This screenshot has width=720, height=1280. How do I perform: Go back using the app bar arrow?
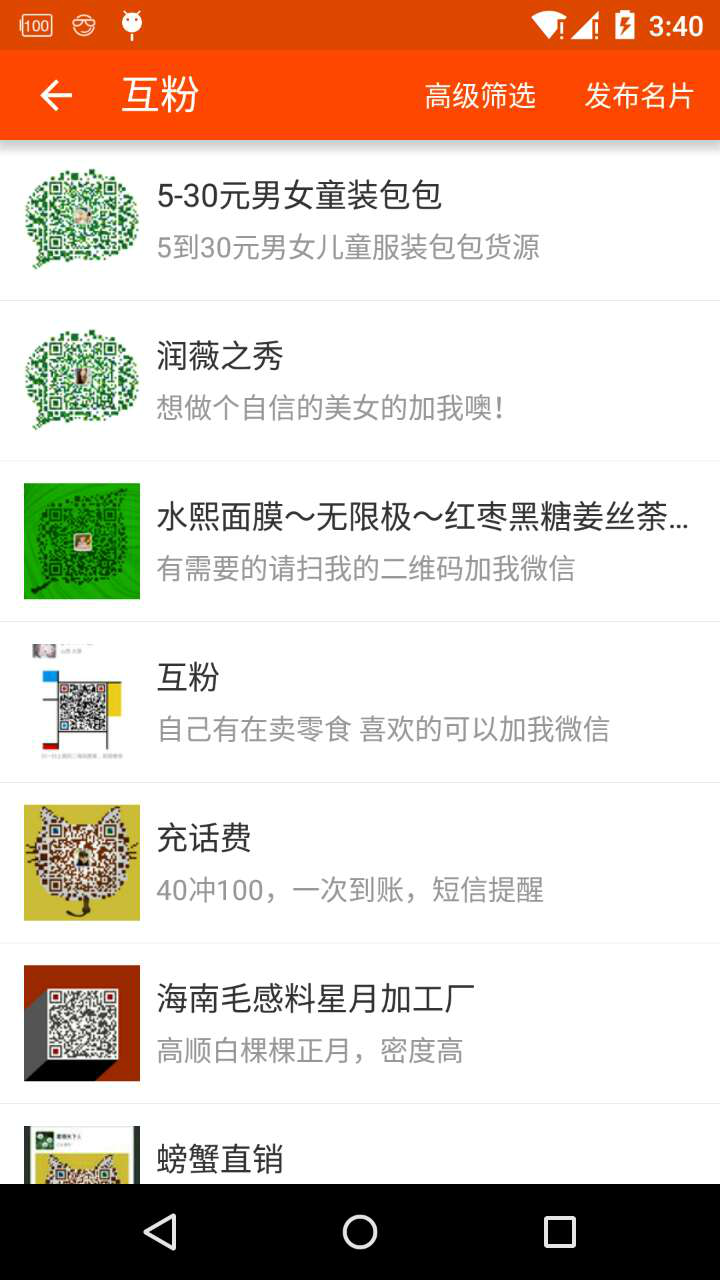[x=56, y=96]
